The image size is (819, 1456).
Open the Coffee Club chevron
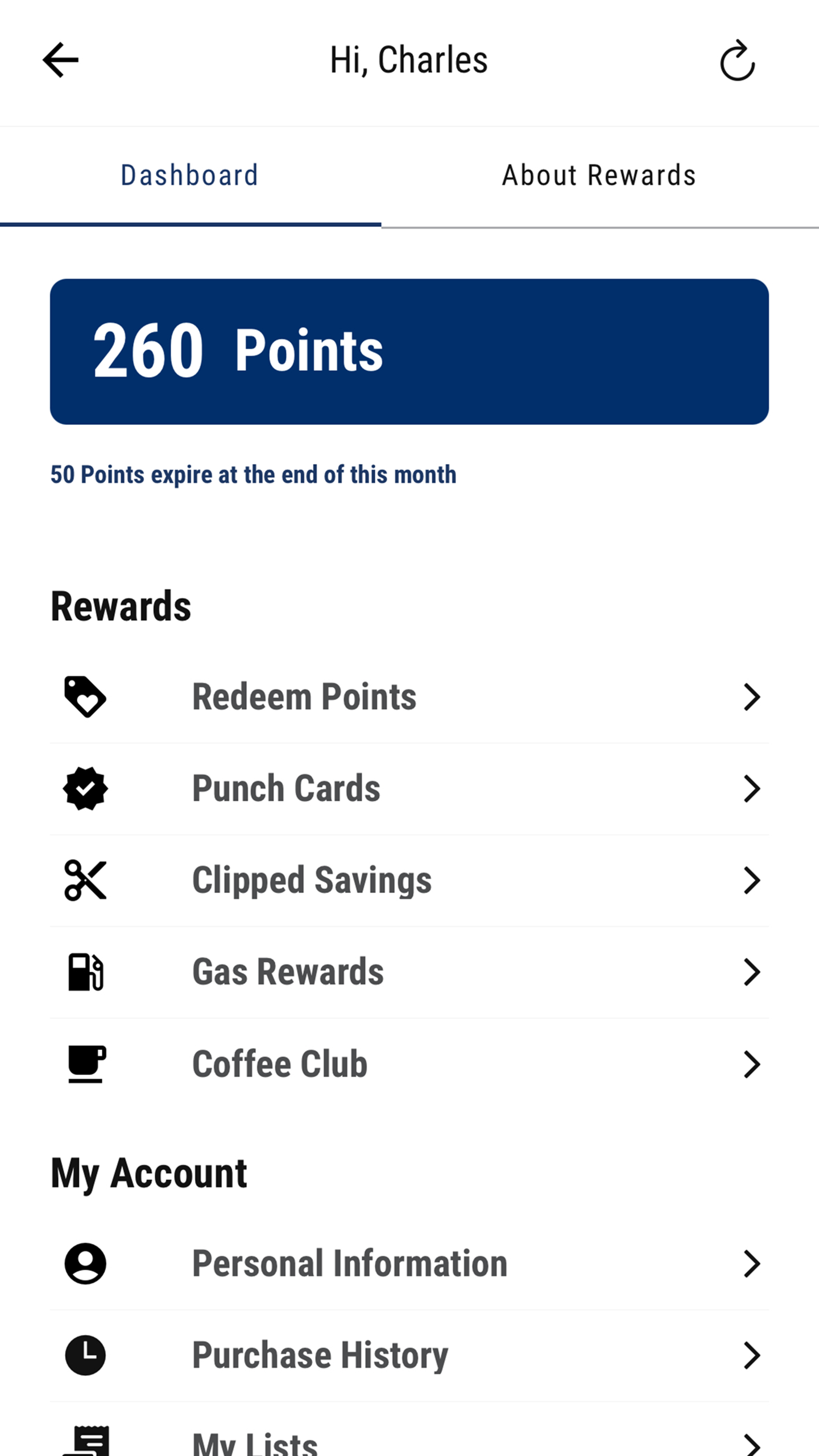click(x=752, y=1064)
